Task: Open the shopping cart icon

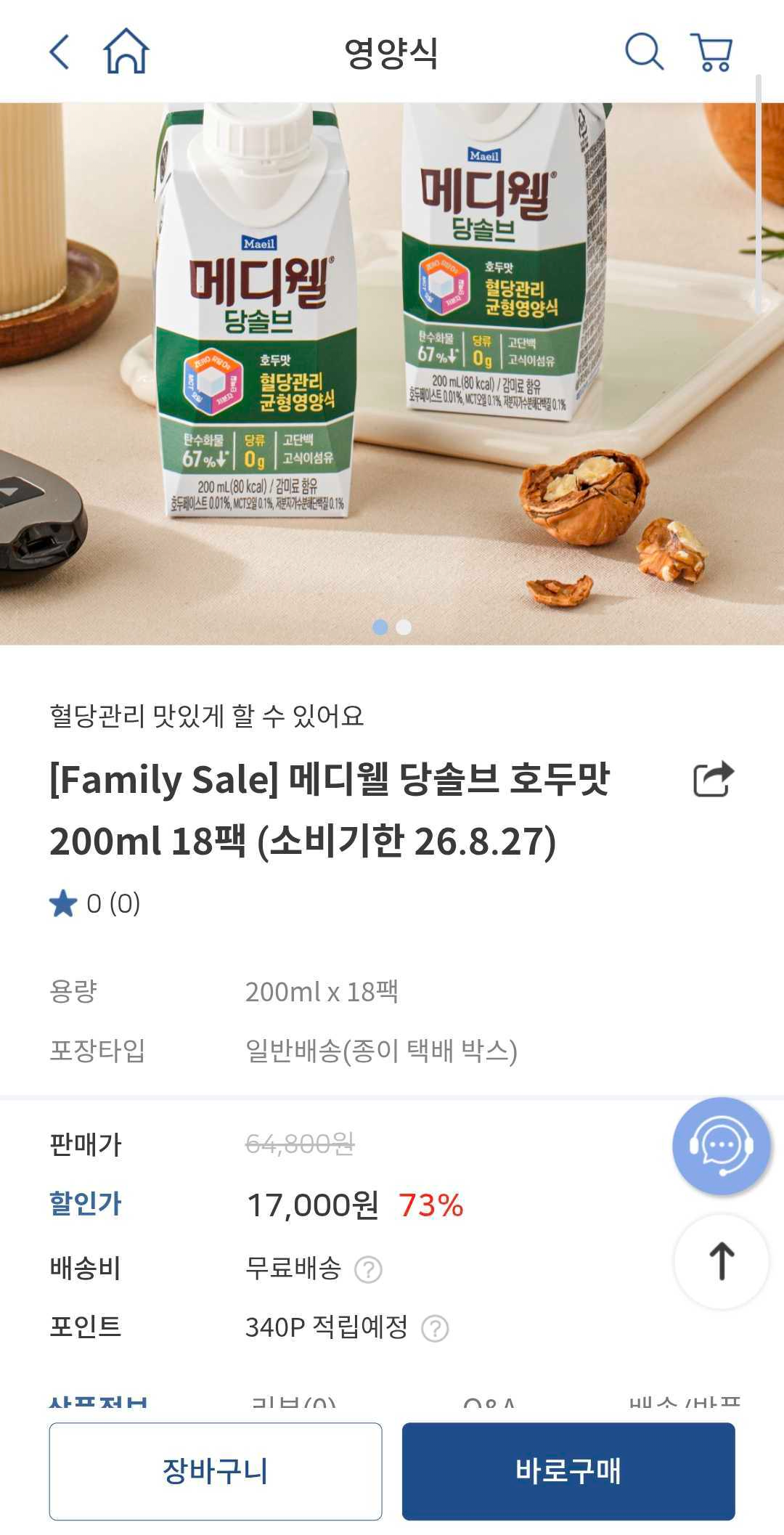Action: 713,52
